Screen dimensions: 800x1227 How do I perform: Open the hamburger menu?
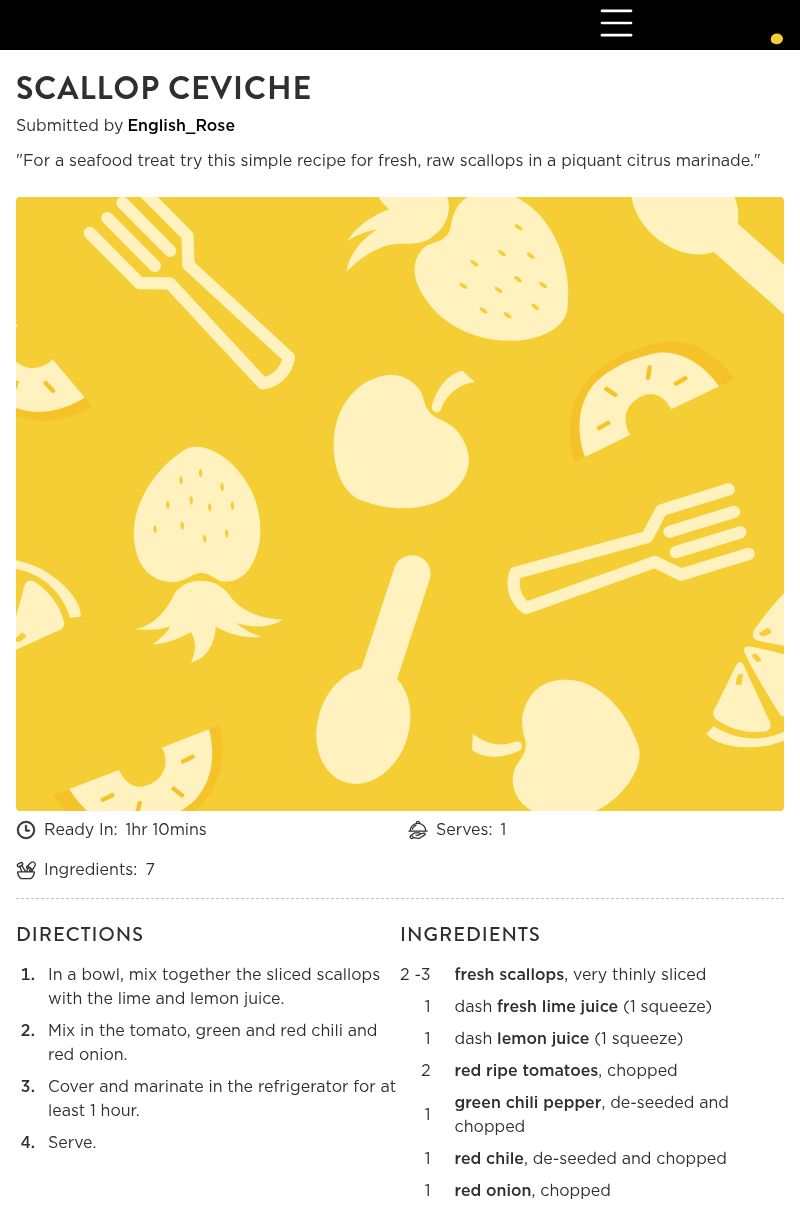pos(616,23)
